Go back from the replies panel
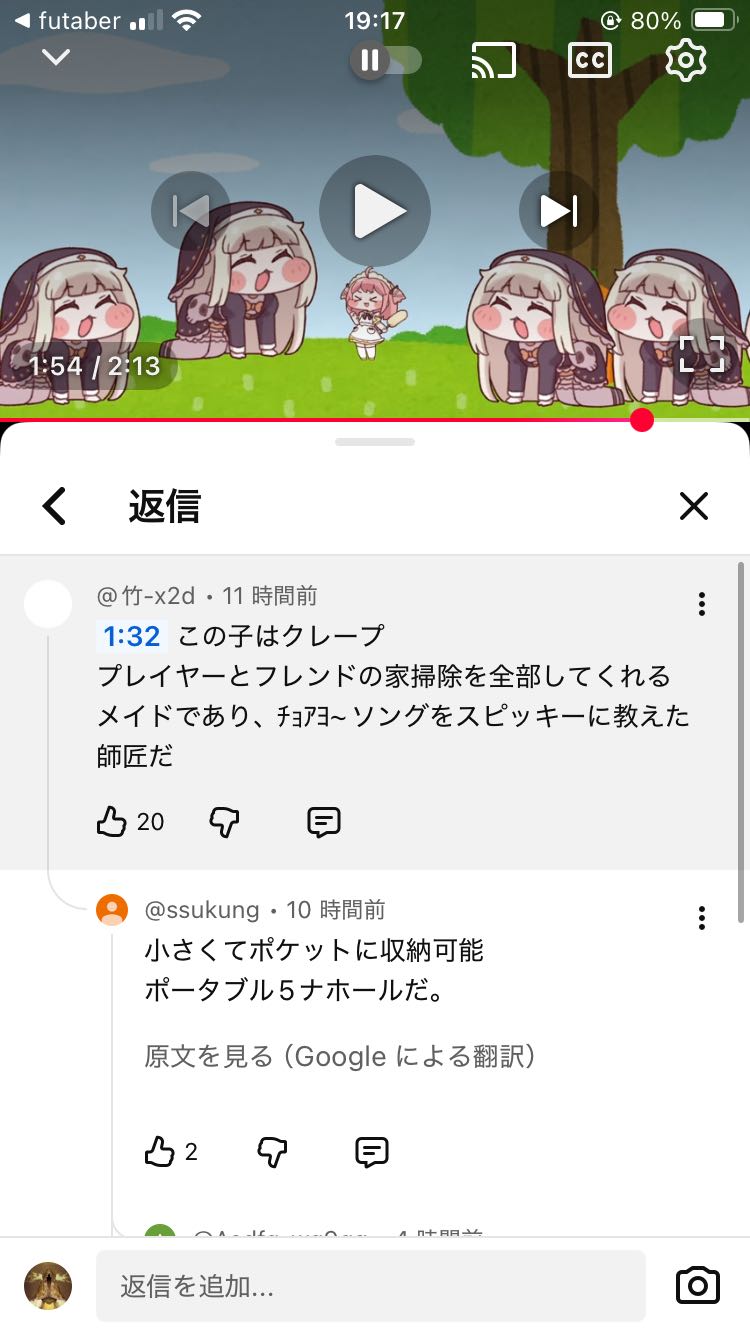This screenshot has width=750, height=1334. coord(55,506)
